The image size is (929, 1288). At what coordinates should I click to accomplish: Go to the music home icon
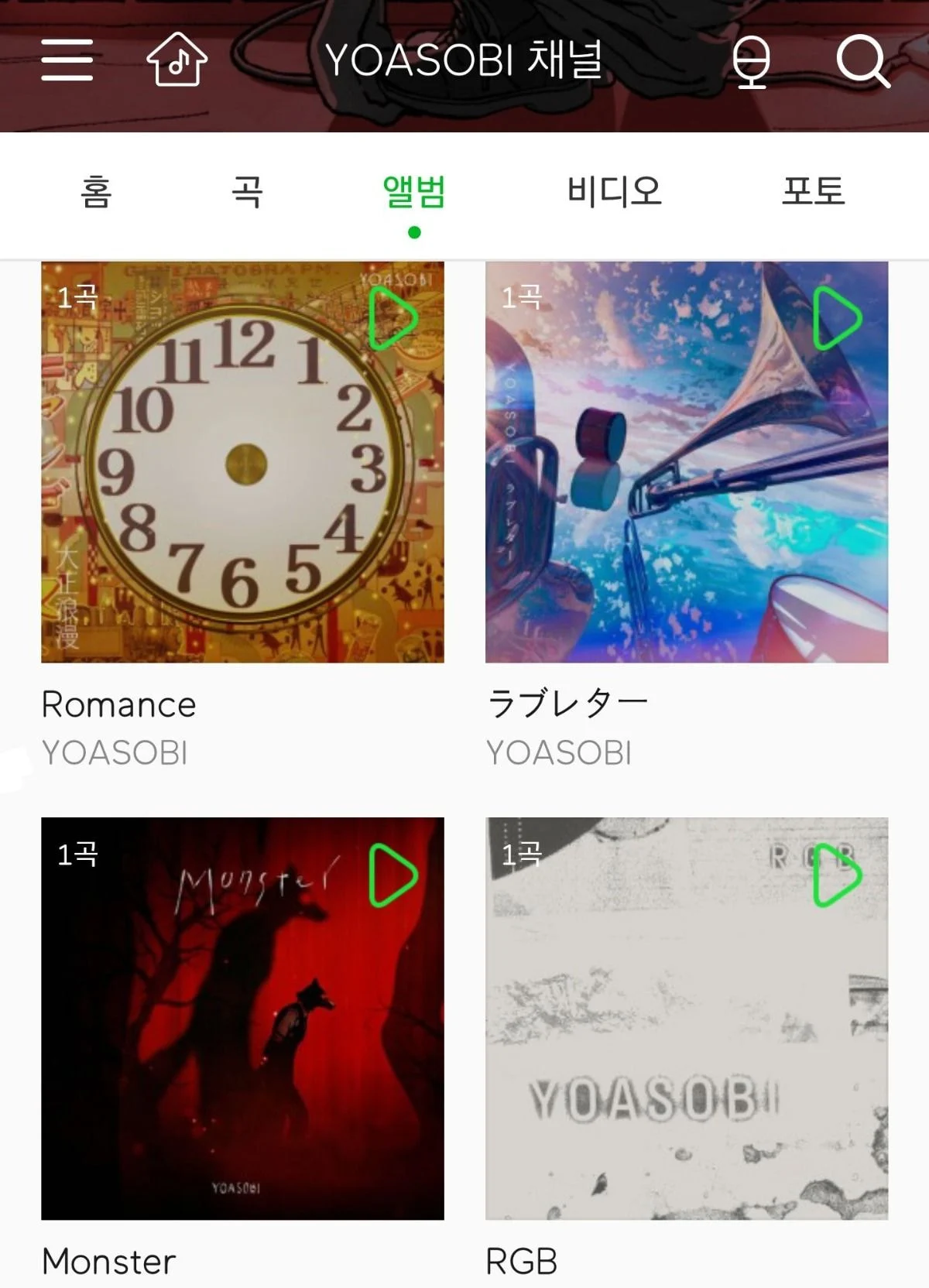tap(177, 60)
